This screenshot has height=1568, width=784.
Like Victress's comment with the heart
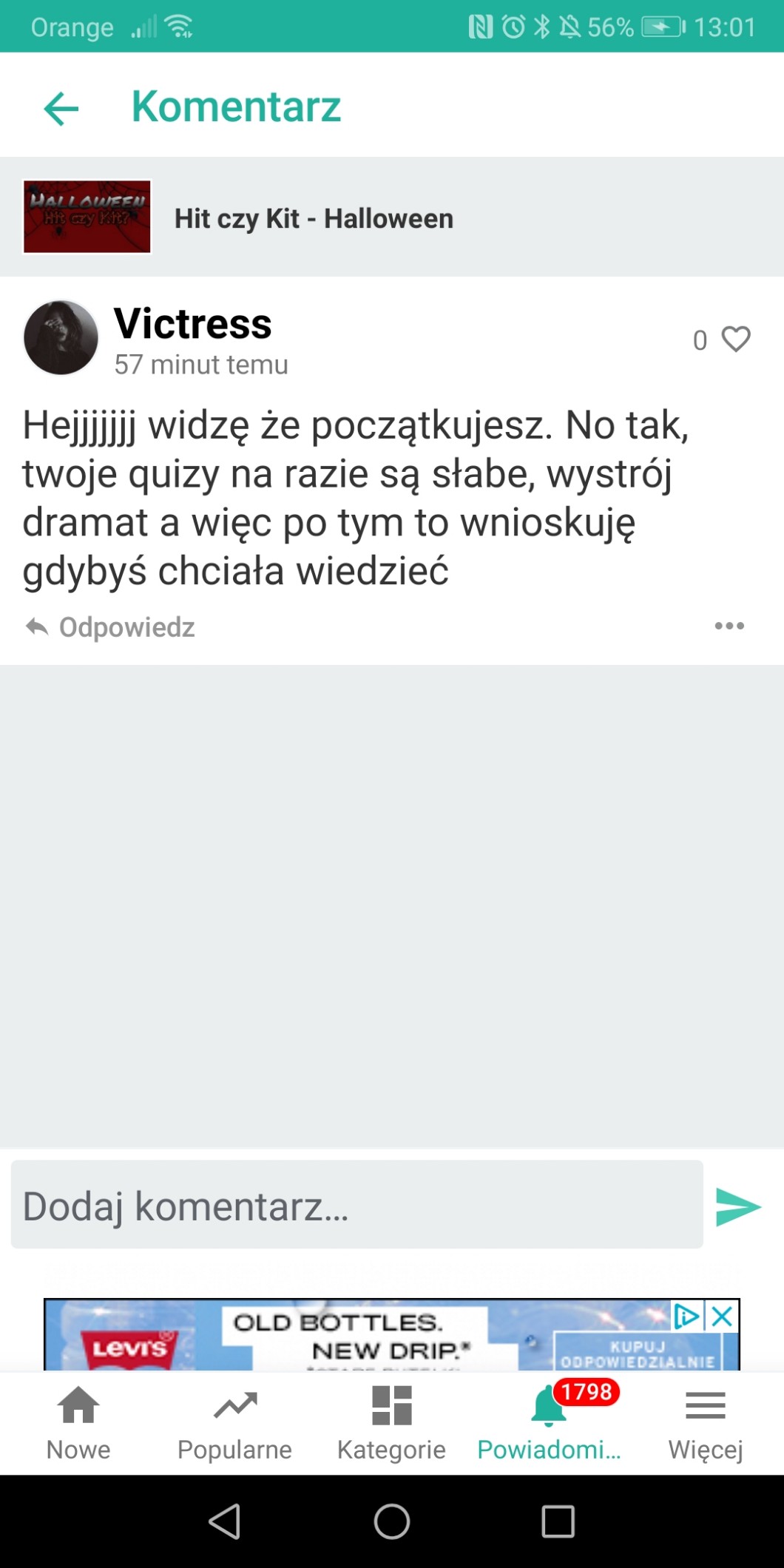tap(736, 339)
